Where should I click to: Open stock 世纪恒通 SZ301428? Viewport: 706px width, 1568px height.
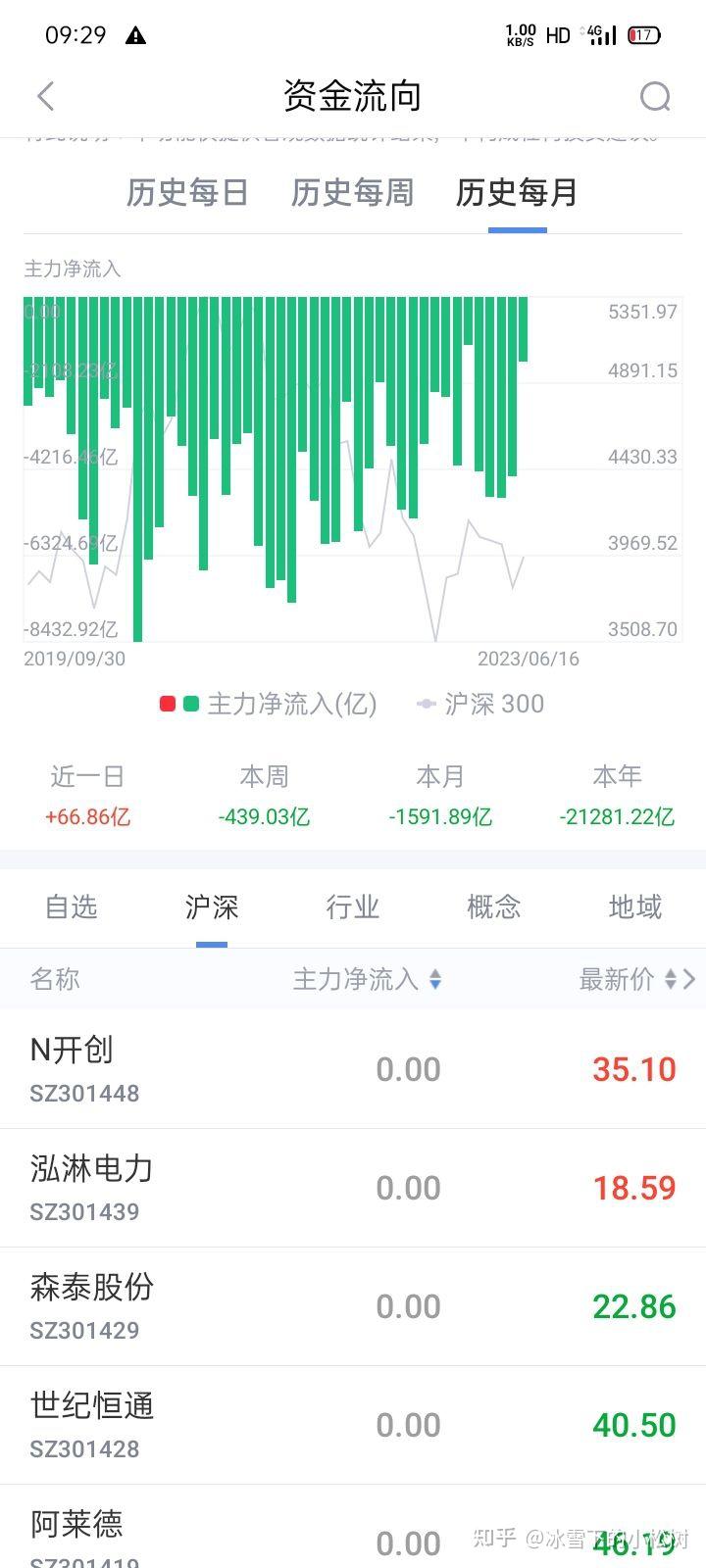(353, 1425)
